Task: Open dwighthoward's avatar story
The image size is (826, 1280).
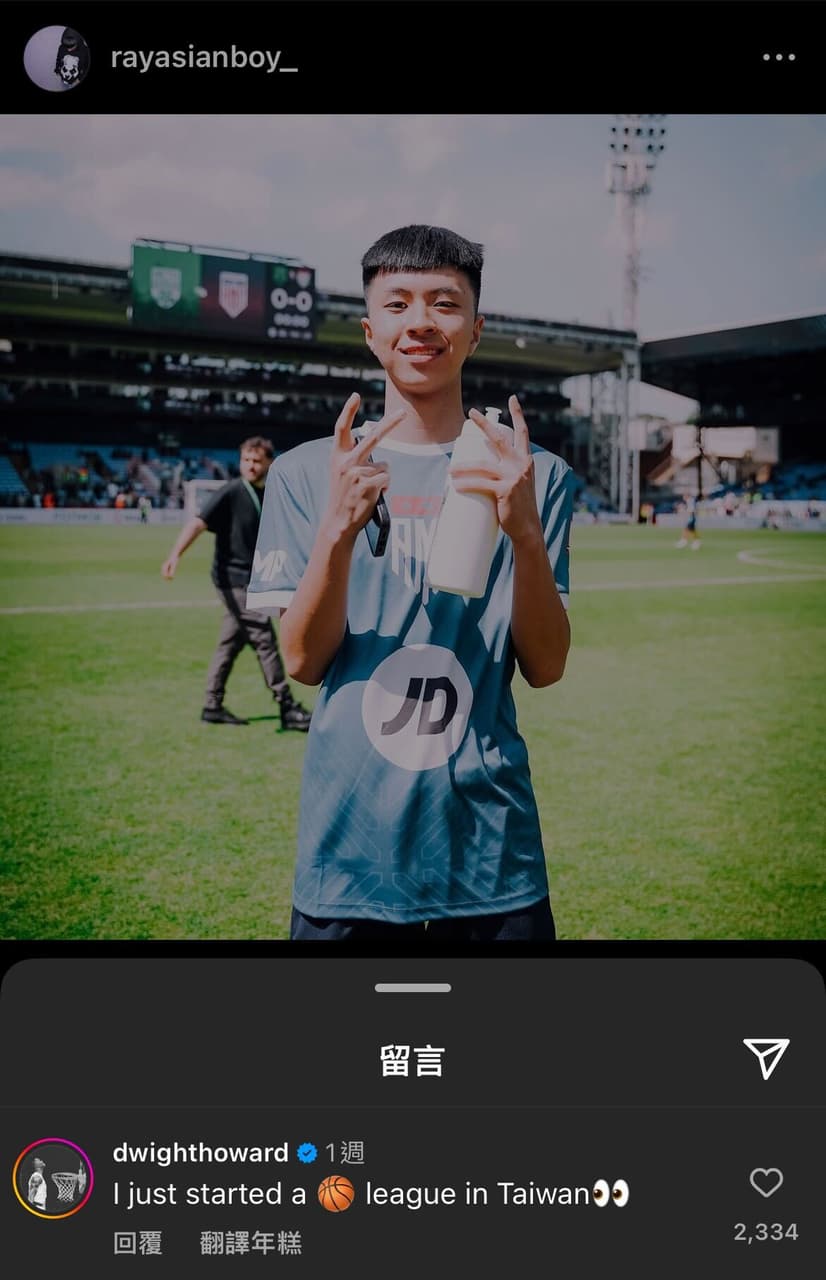Action: click(53, 1178)
